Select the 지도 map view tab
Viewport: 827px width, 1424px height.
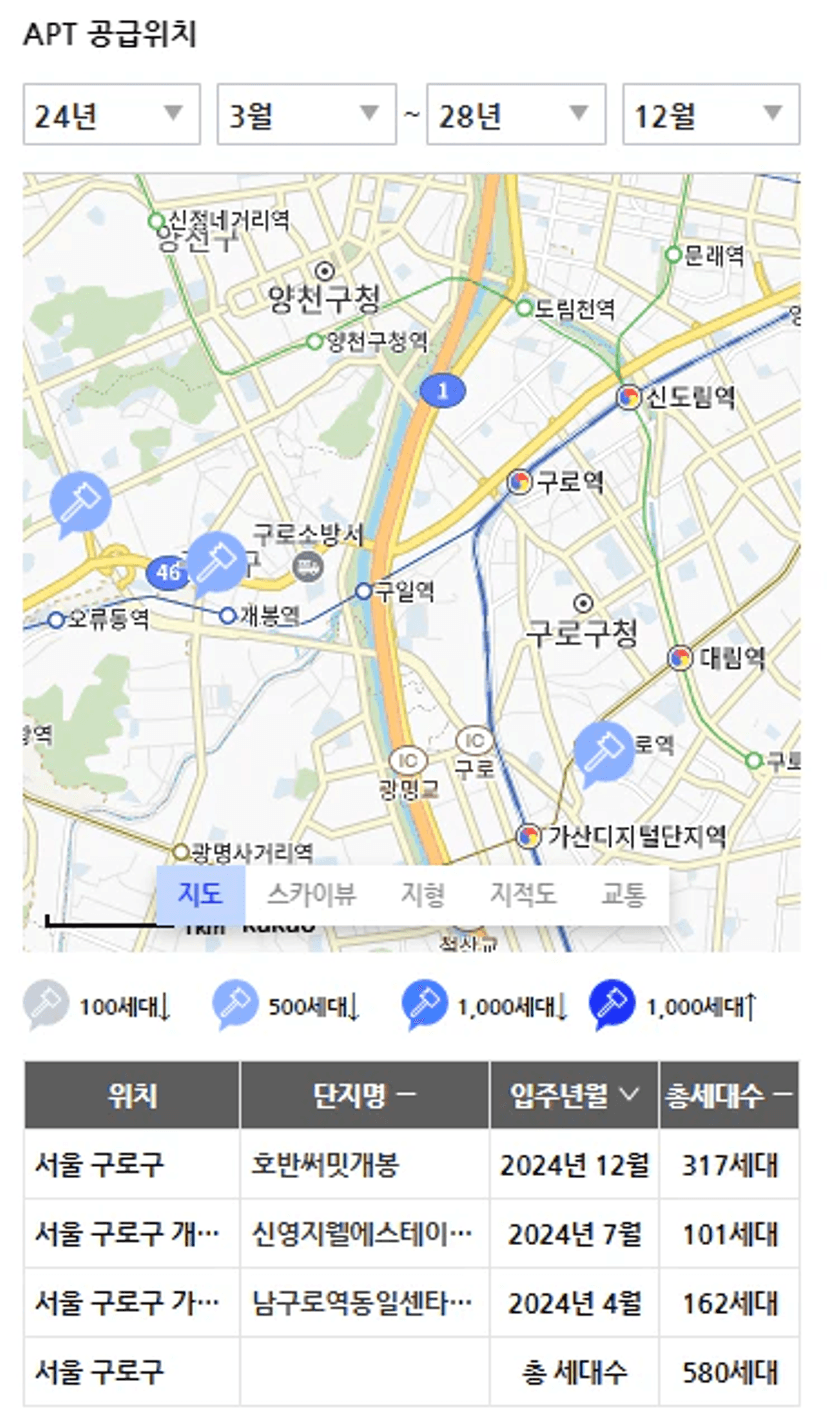coord(200,895)
